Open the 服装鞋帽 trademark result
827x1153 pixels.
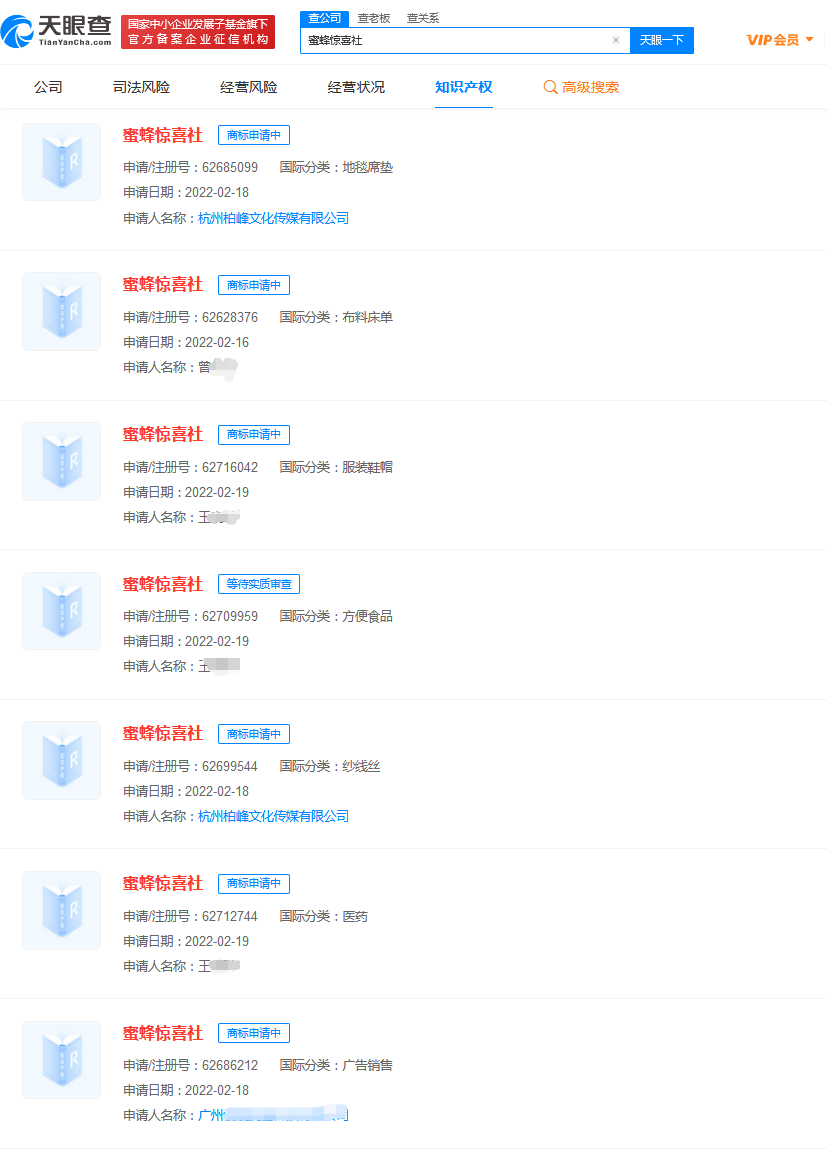point(163,435)
